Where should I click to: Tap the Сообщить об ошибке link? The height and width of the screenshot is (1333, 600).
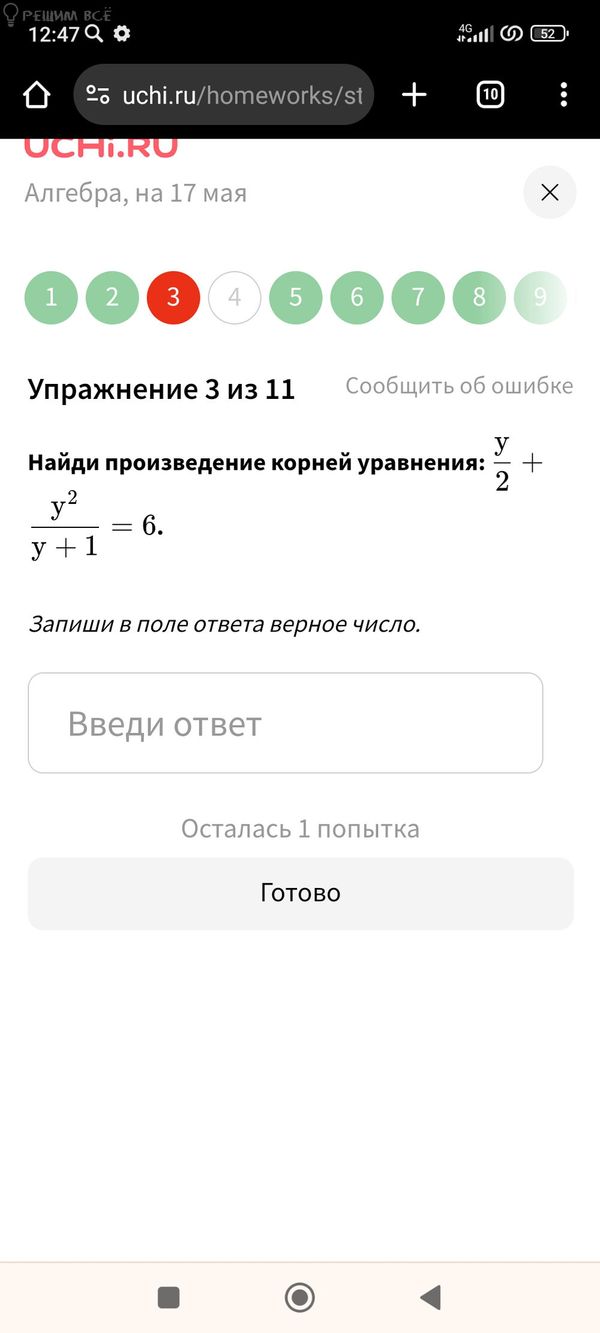click(459, 386)
